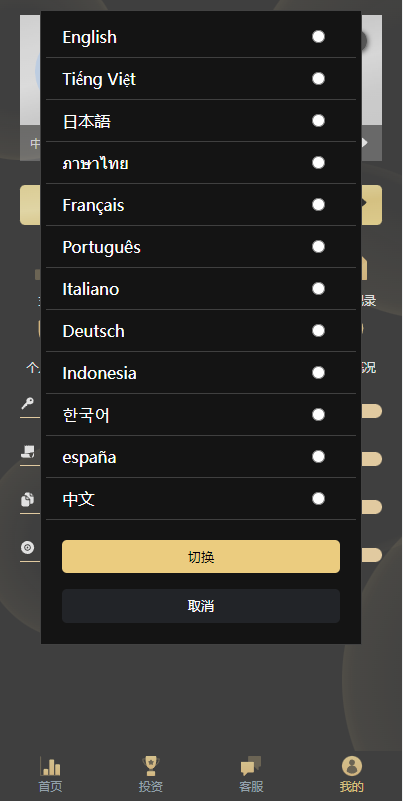
Task: Choose Deutsch as the language
Action: pos(201,331)
